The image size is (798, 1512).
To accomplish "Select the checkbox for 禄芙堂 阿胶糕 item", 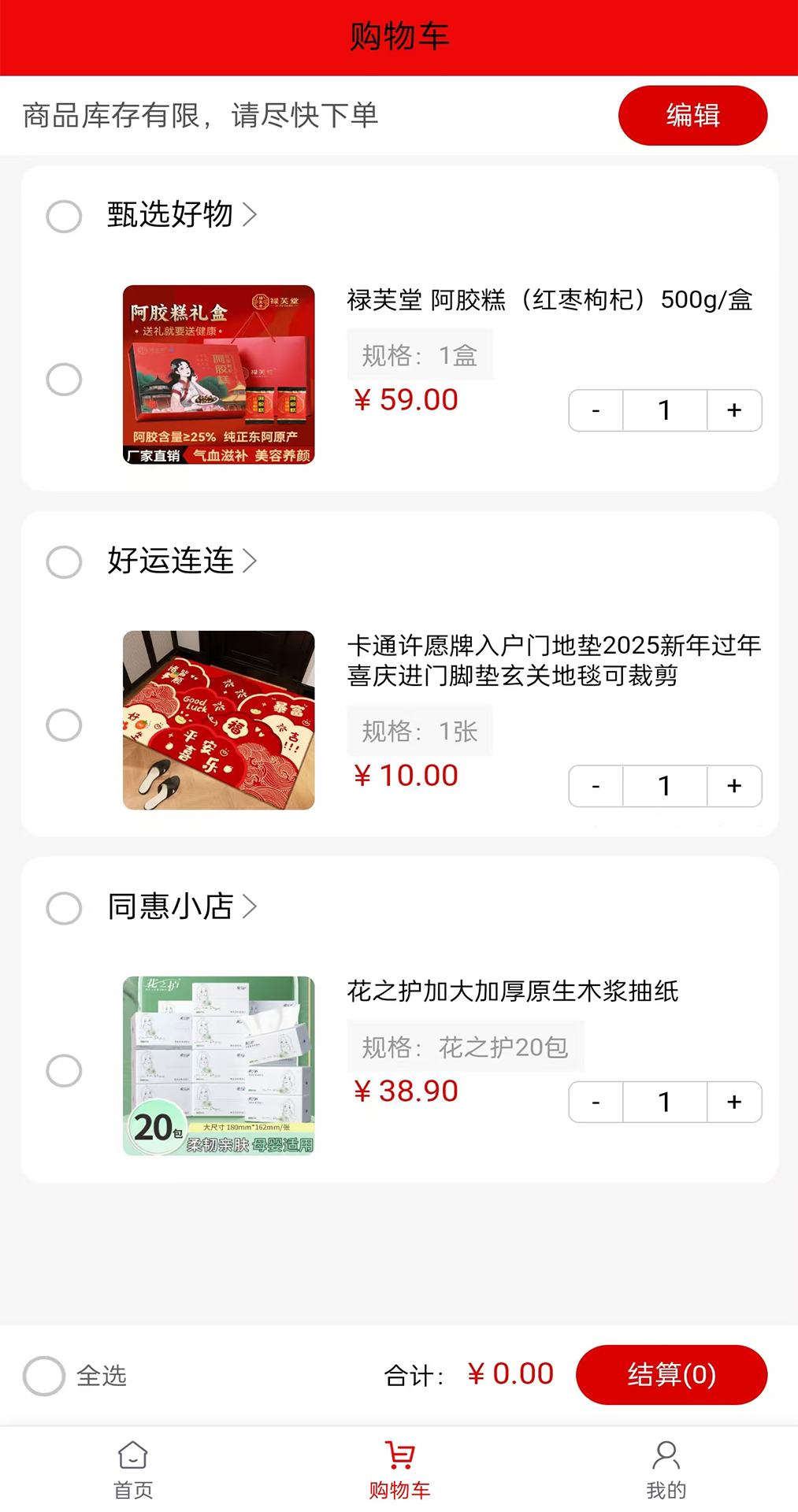I will [64, 379].
